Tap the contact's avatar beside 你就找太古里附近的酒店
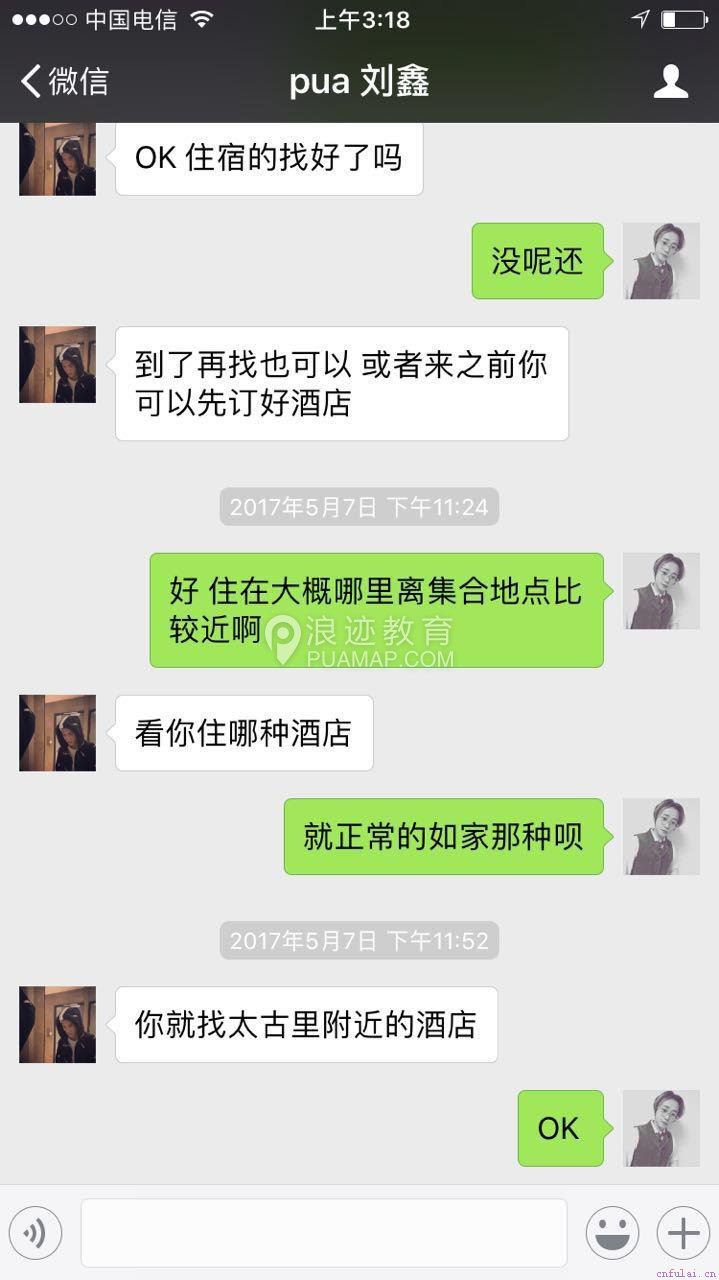 click(x=57, y=1025)
